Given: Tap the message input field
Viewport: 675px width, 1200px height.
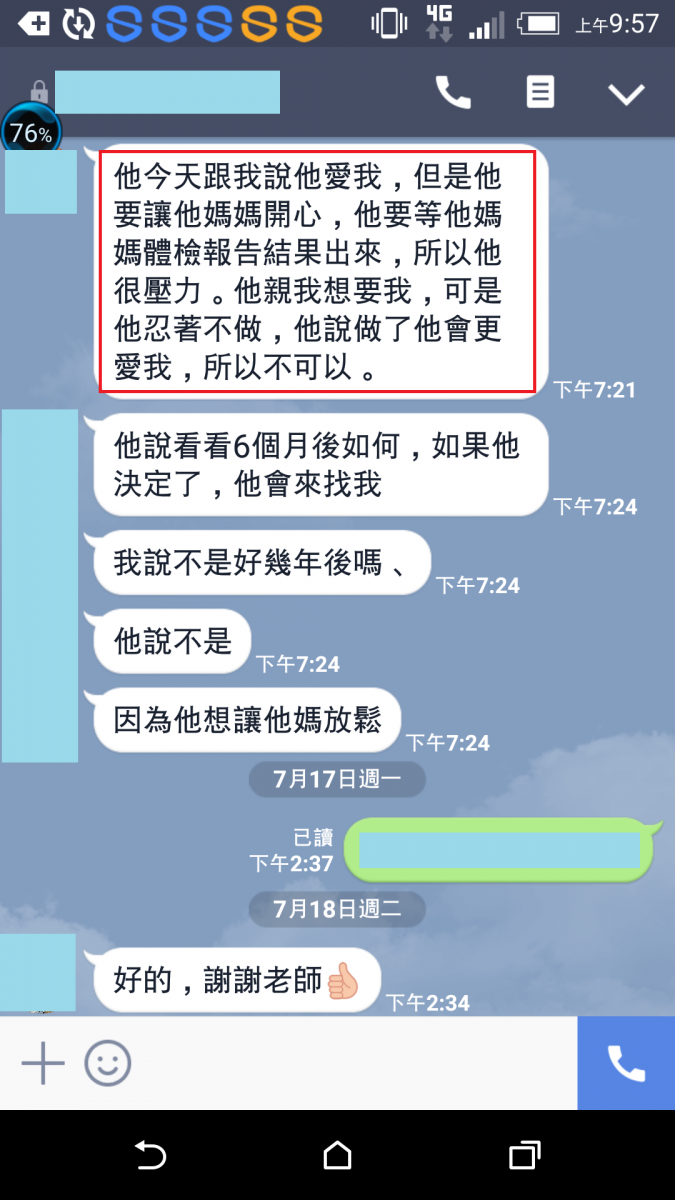Looking at the screenshot, I should tap(350, 1062).
